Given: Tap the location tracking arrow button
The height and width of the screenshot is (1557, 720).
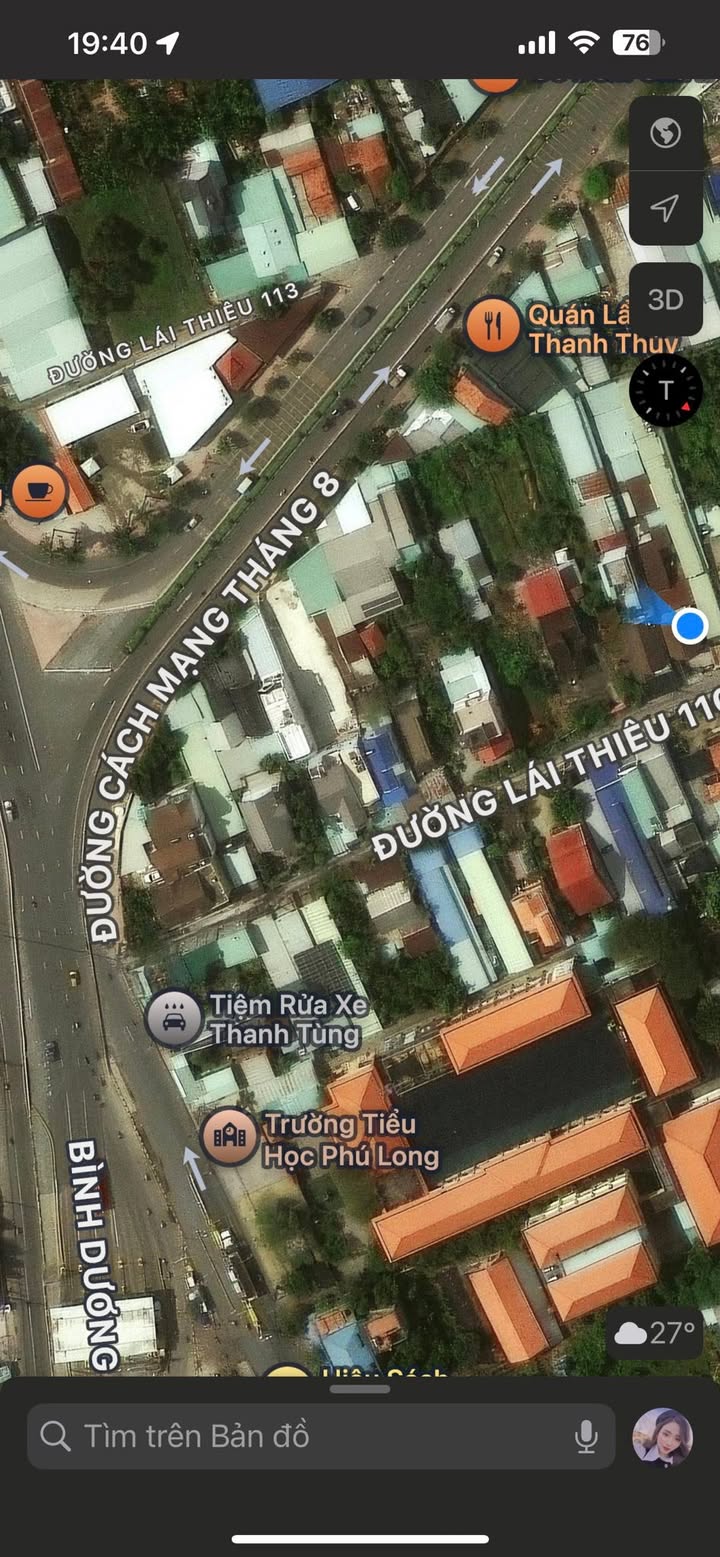Looking at the screenshot, I should pyautogui.click(x=665, y=208).
